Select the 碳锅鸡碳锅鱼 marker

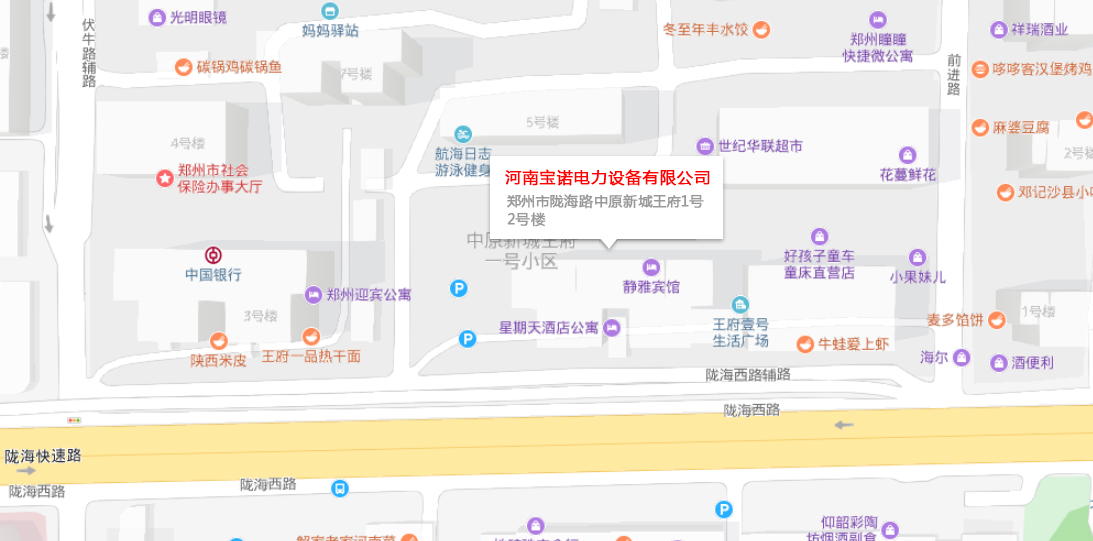click(x=183, y=67)
